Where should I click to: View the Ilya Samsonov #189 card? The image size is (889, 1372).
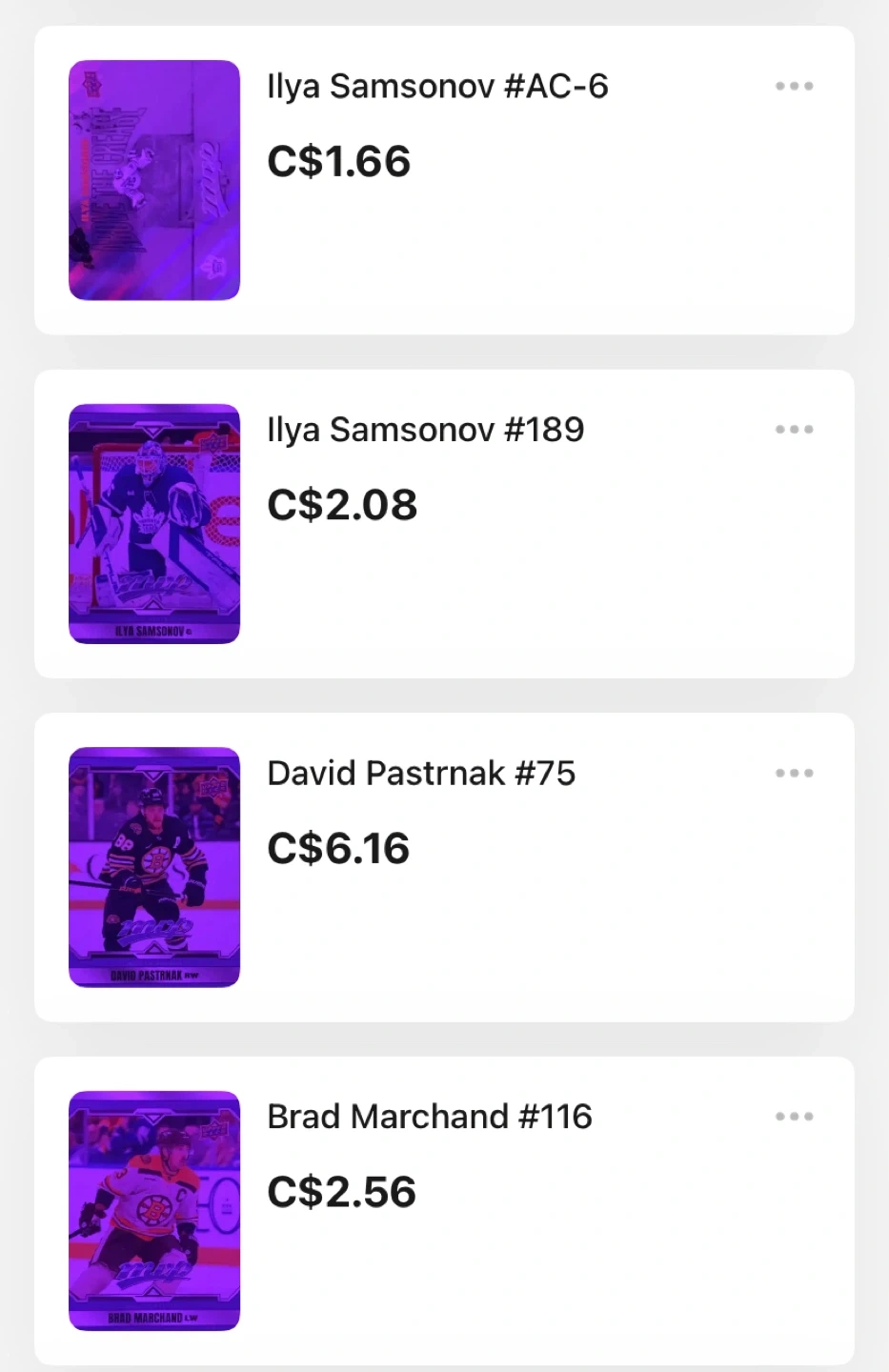(x=154, y=524)
